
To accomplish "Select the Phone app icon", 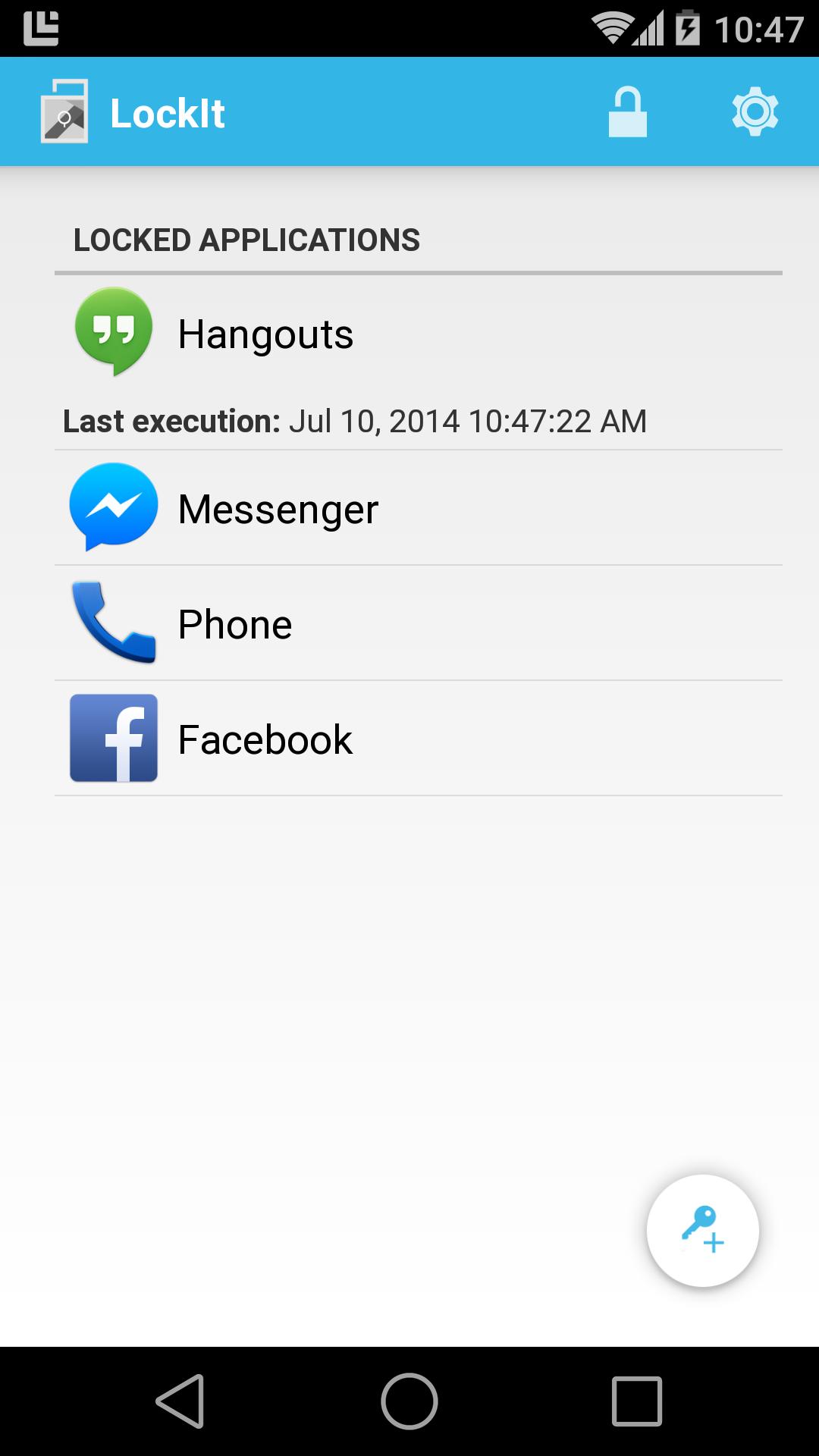I will [113, 623].
